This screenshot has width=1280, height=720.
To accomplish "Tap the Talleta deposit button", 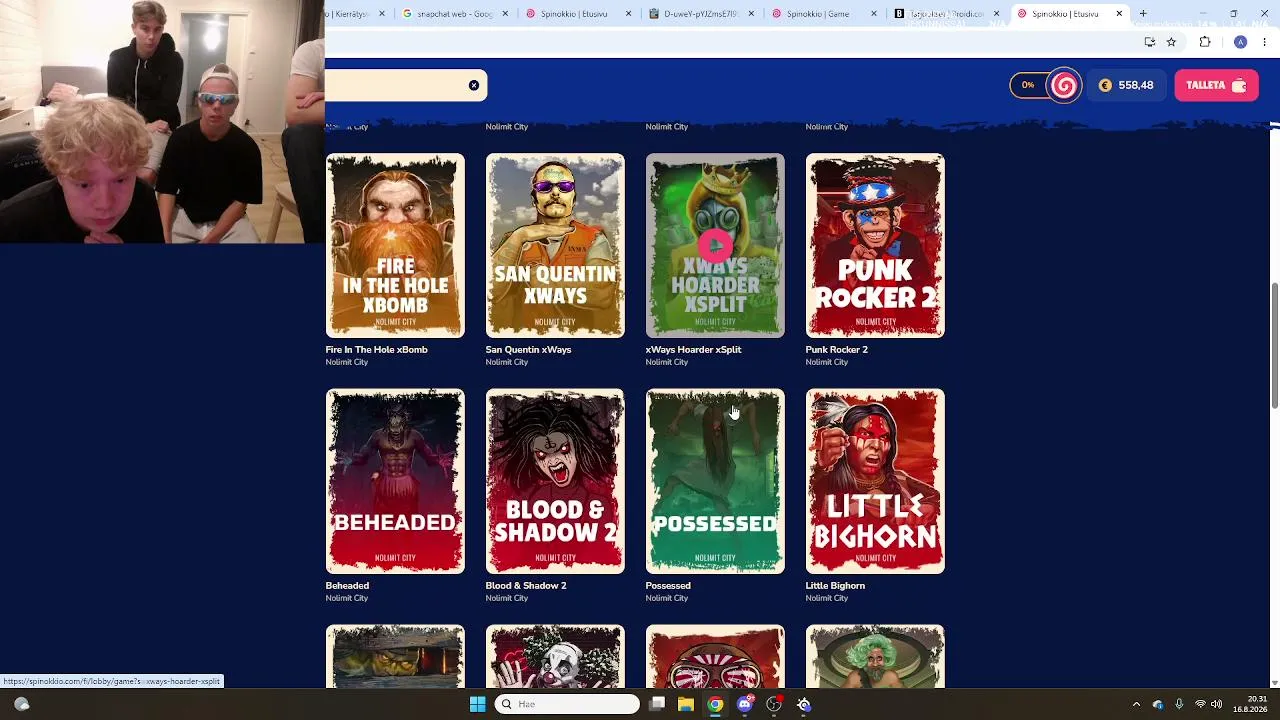I will coord(1216,85).
